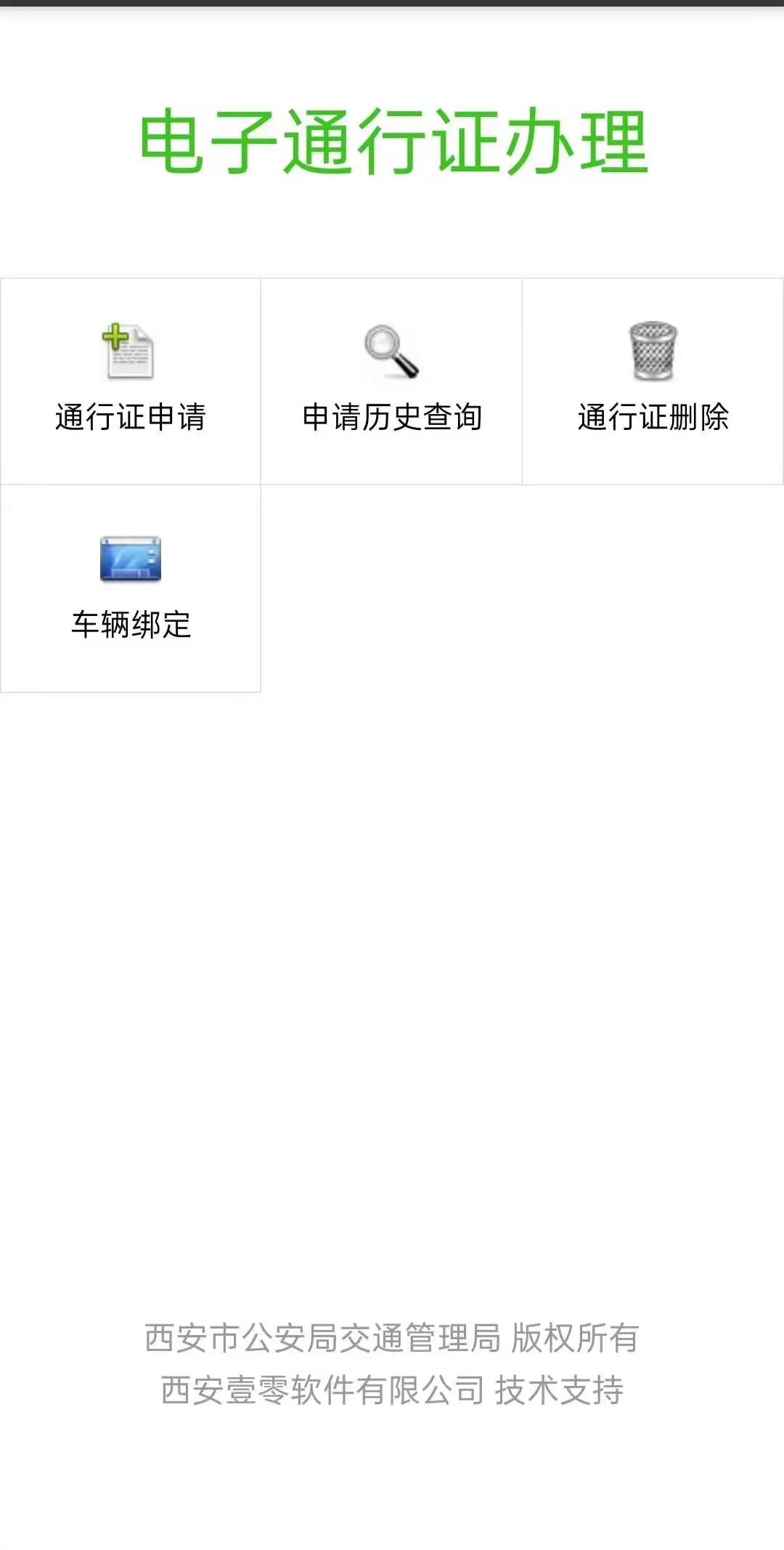Click the wastebasket icon above 通行证删除

pyautogui.click(x=651, y=351)
